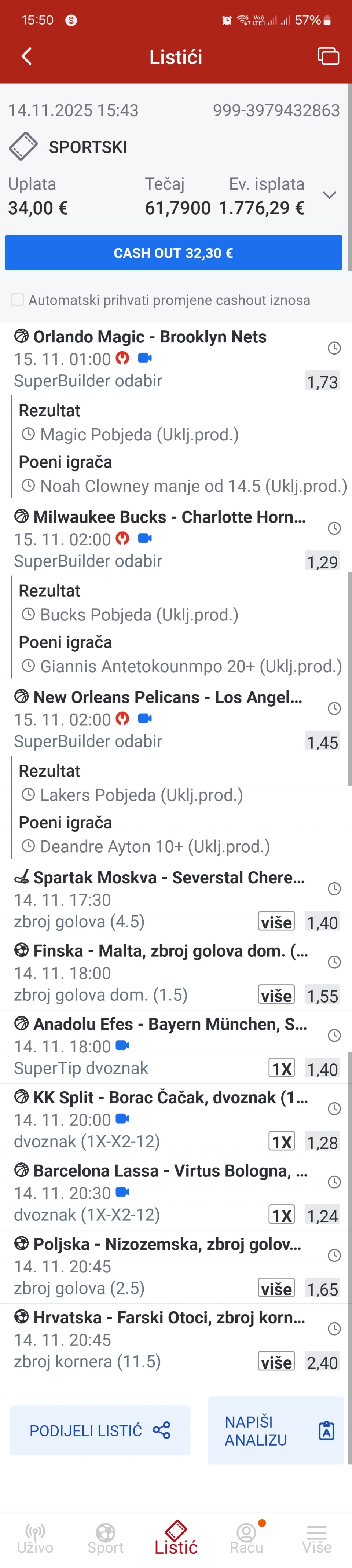Switch to the Uživo tab
This screenshot has height=1568, width=352.
pos(35,1539)
